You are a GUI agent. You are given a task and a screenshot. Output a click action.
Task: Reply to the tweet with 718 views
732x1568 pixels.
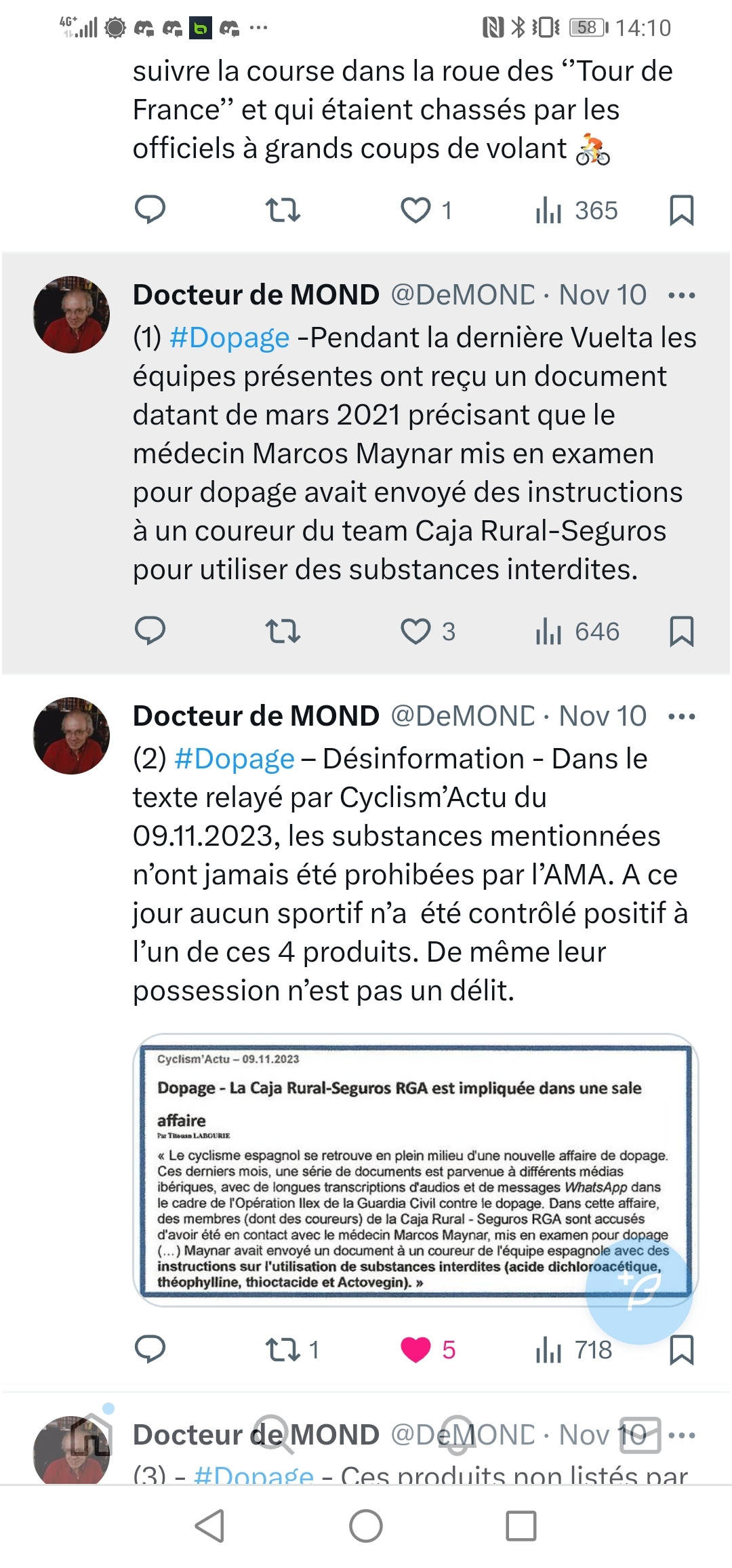pyautogui.click(x=150, y=1350)
